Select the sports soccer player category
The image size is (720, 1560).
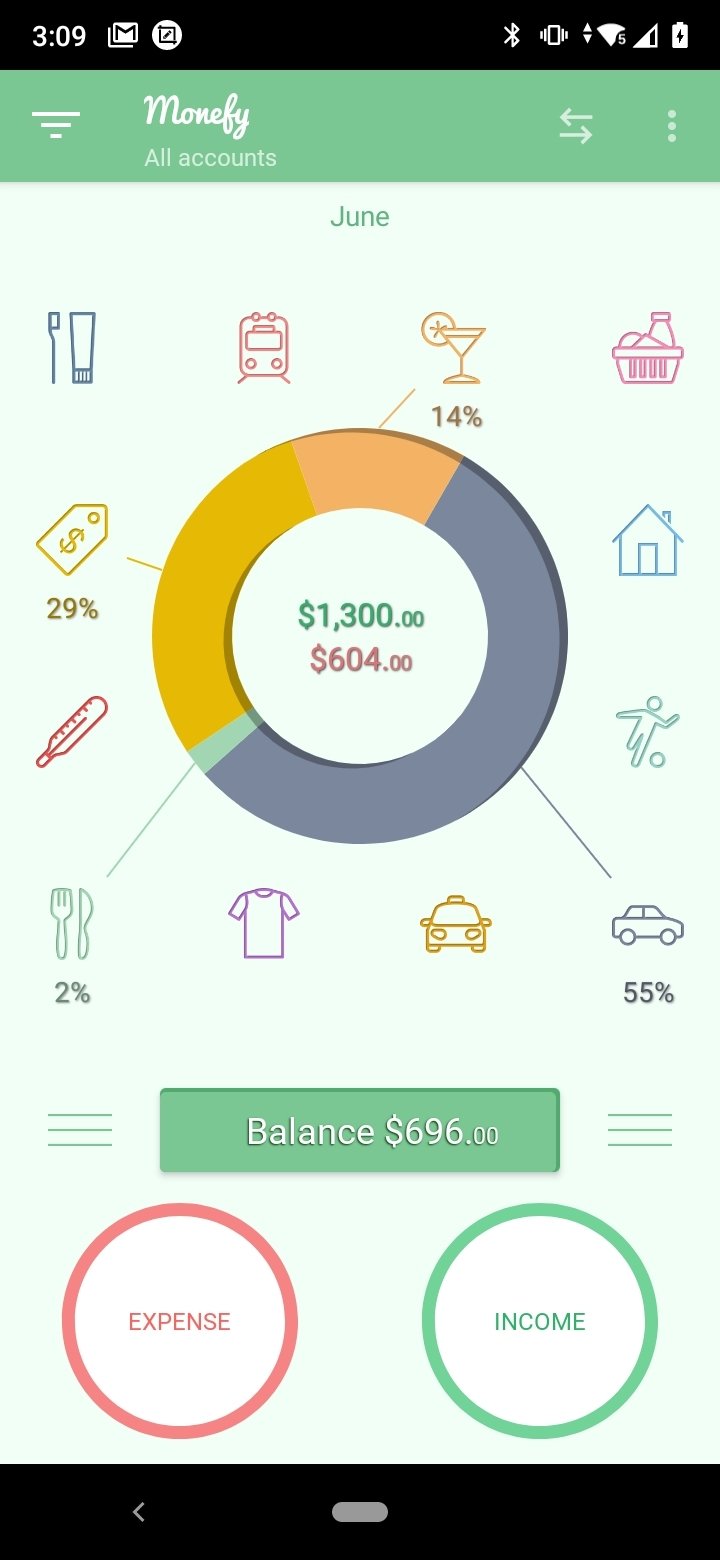(x=648, y=732)
